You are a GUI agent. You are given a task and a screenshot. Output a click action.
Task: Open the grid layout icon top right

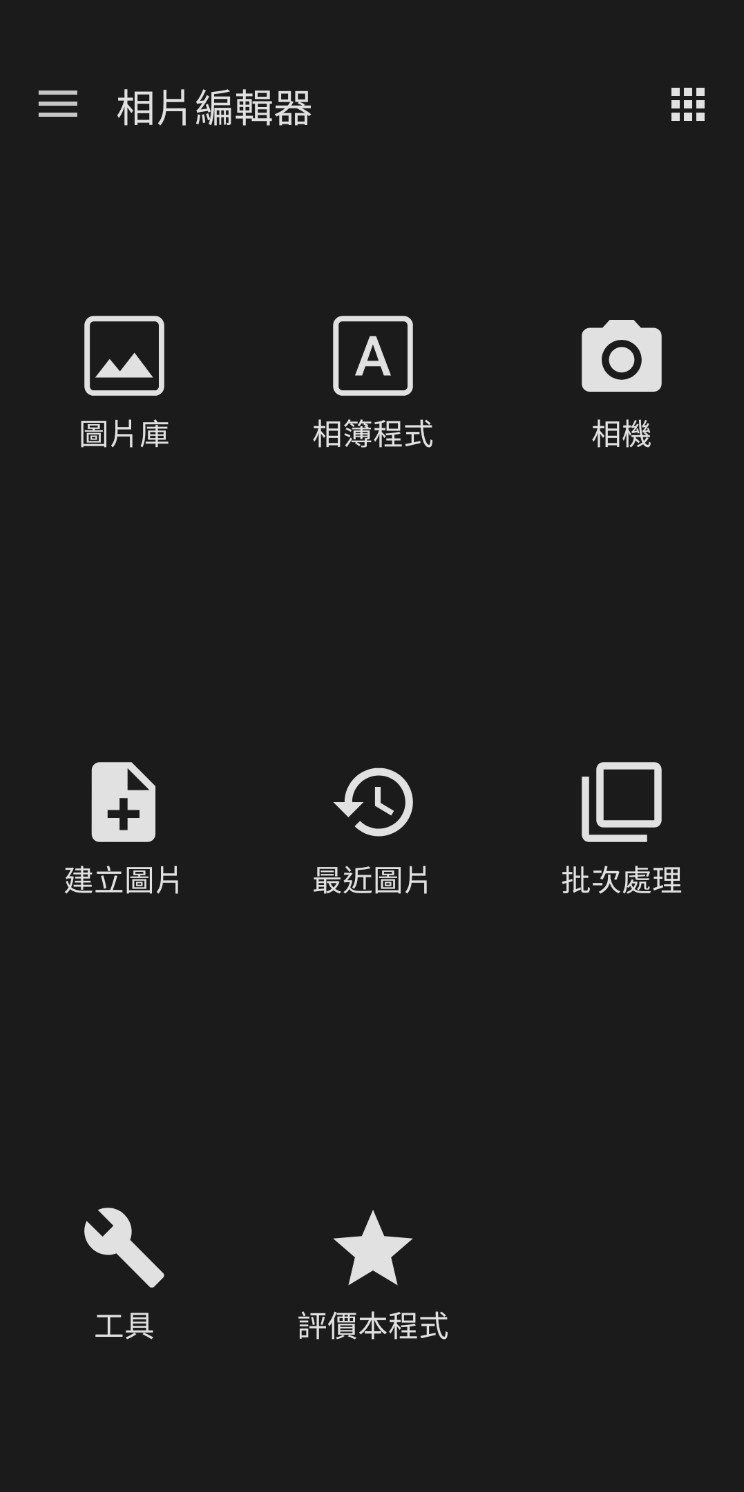(687, 106)
